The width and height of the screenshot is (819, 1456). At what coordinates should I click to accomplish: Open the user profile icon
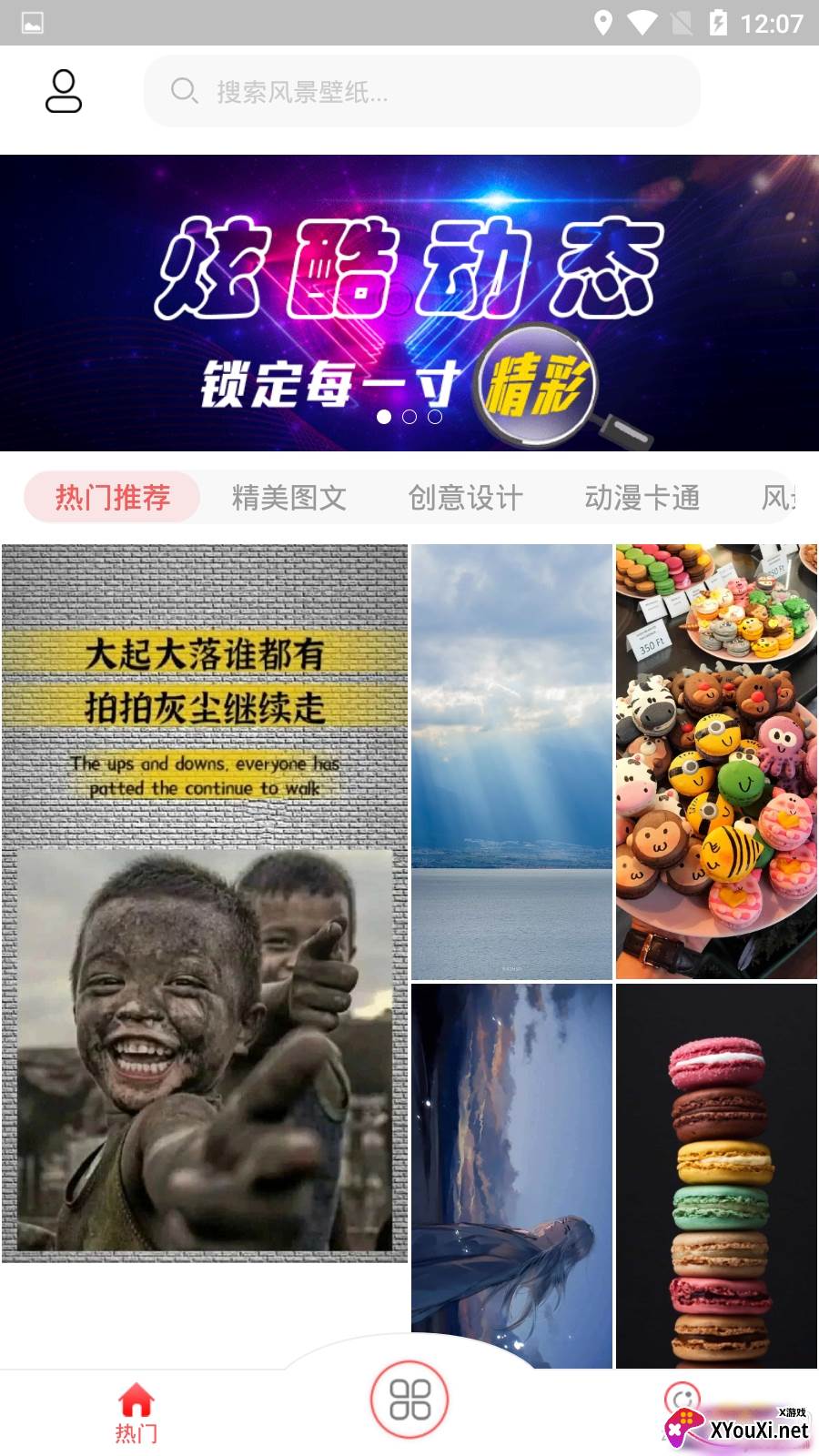(63, 91)
